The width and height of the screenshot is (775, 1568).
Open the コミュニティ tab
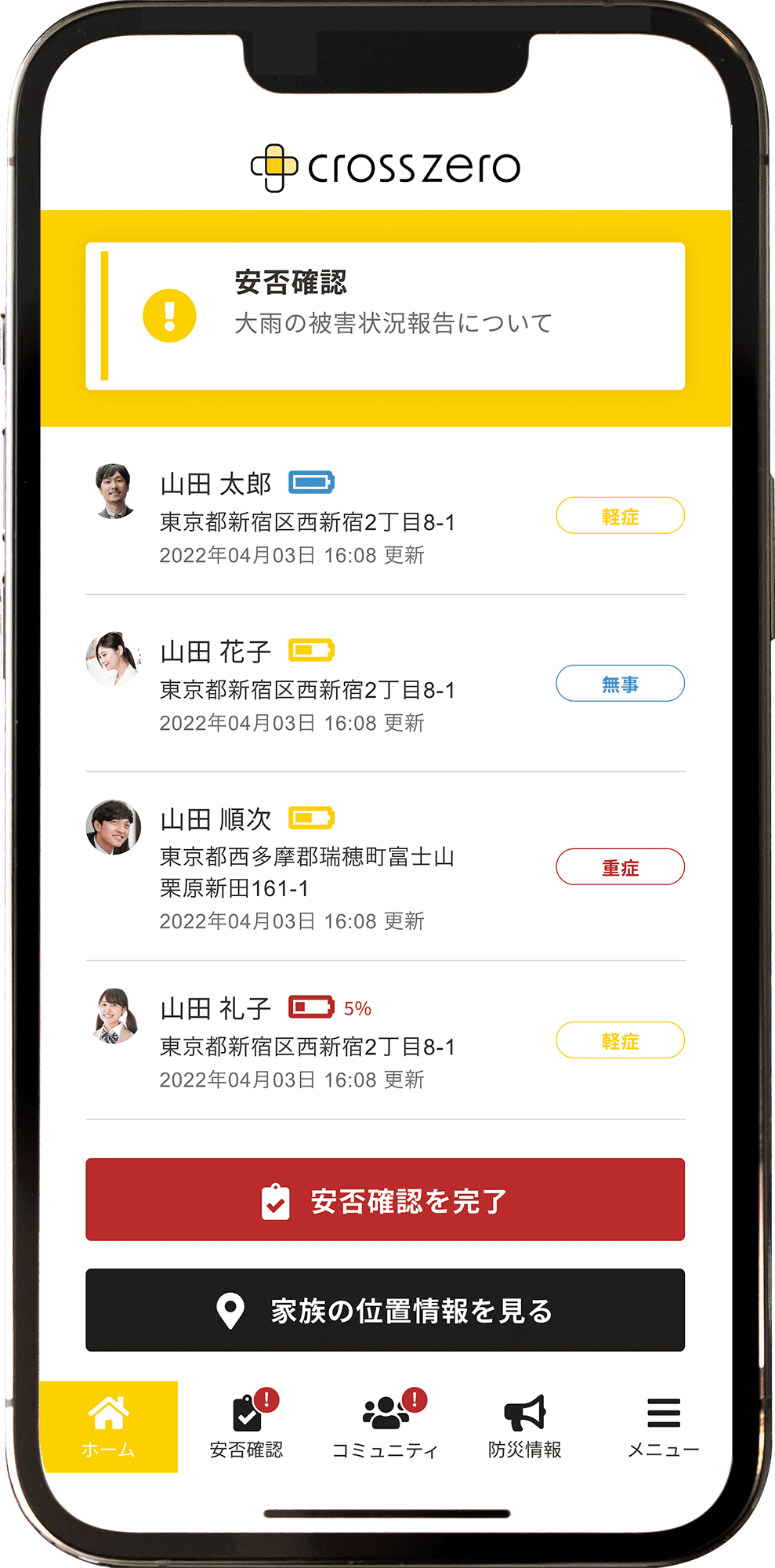coord(386,1426)
